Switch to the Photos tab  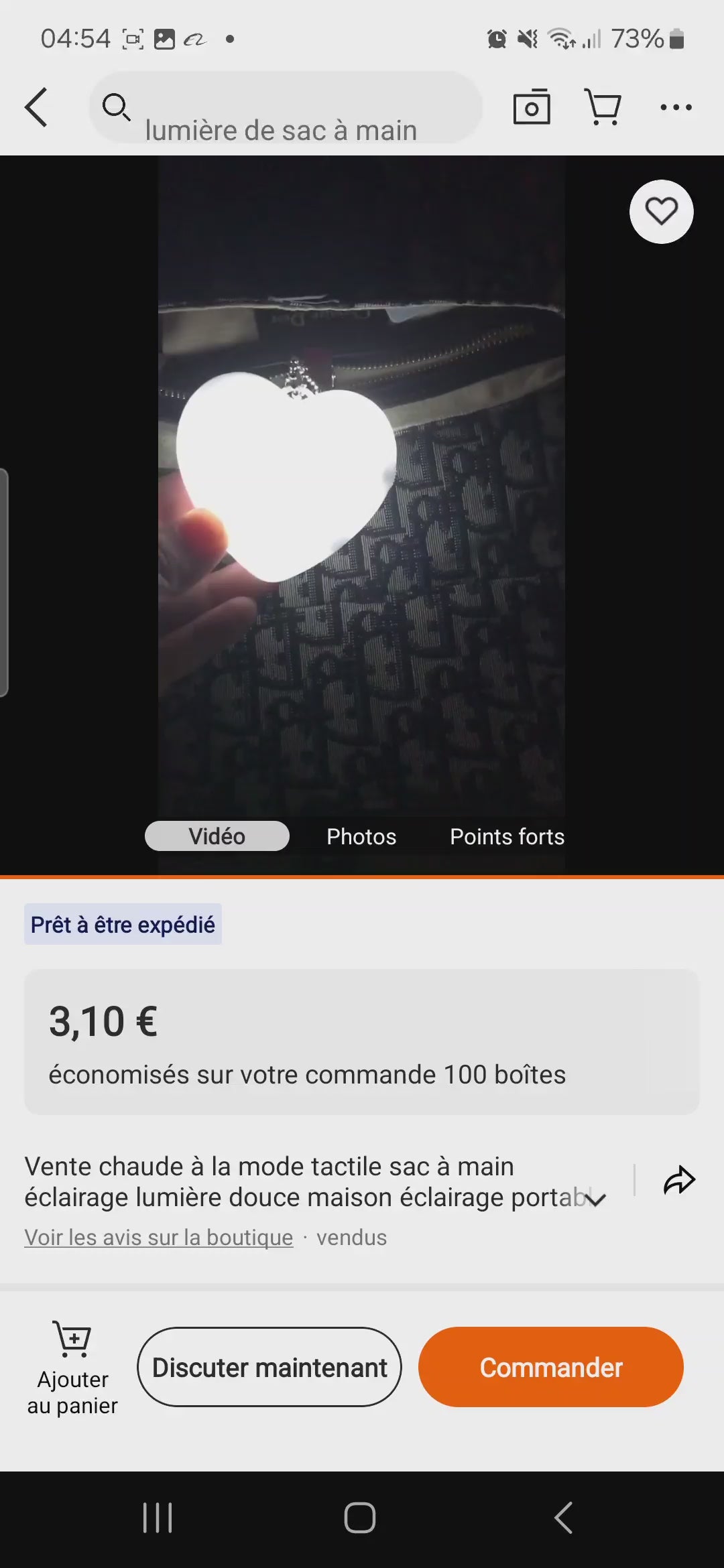(361, 836)
